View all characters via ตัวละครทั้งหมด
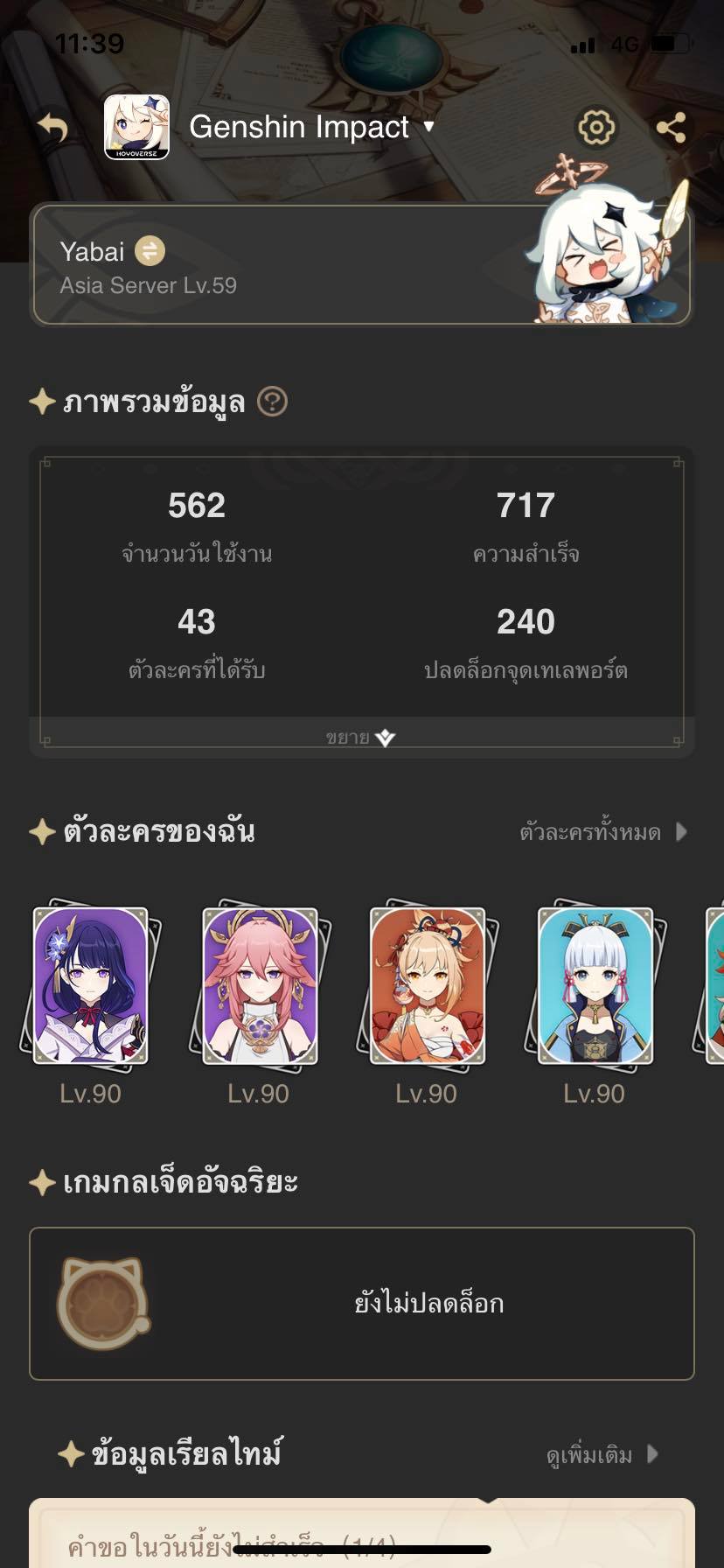 603,832
